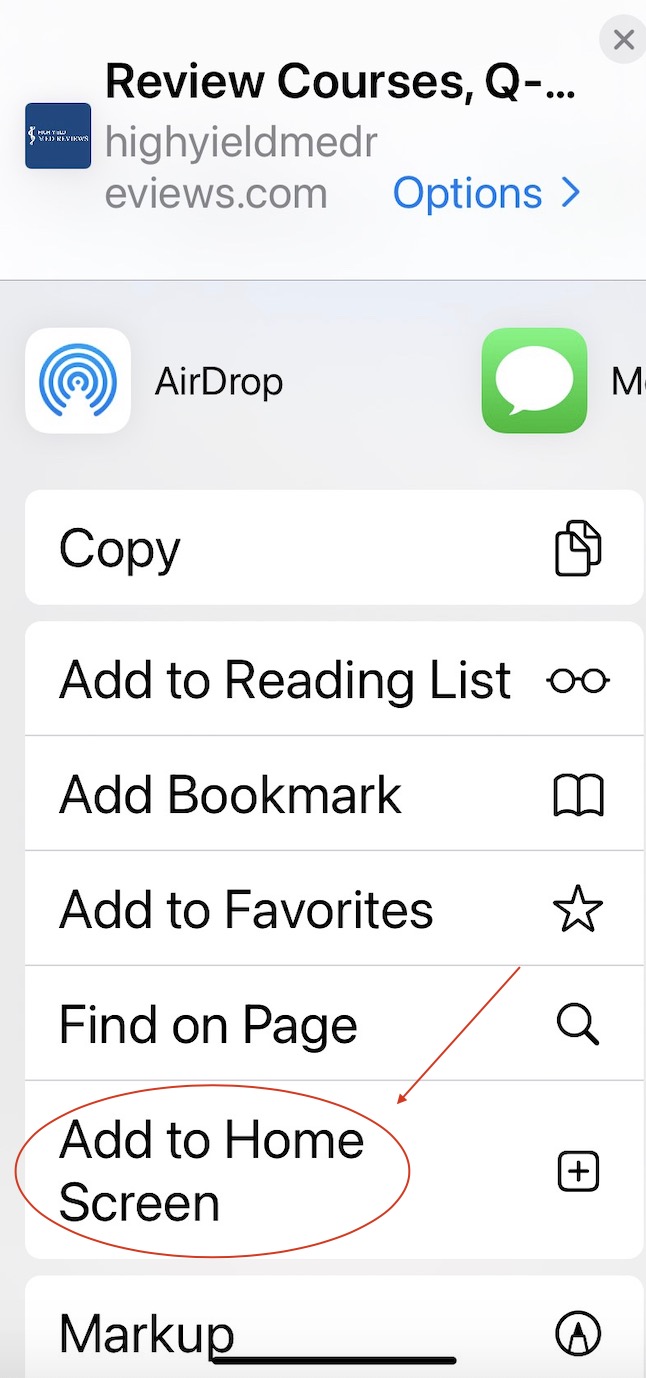Add page to Reading List
This screenshot has height=1378, width=646.
coord(334,679)
